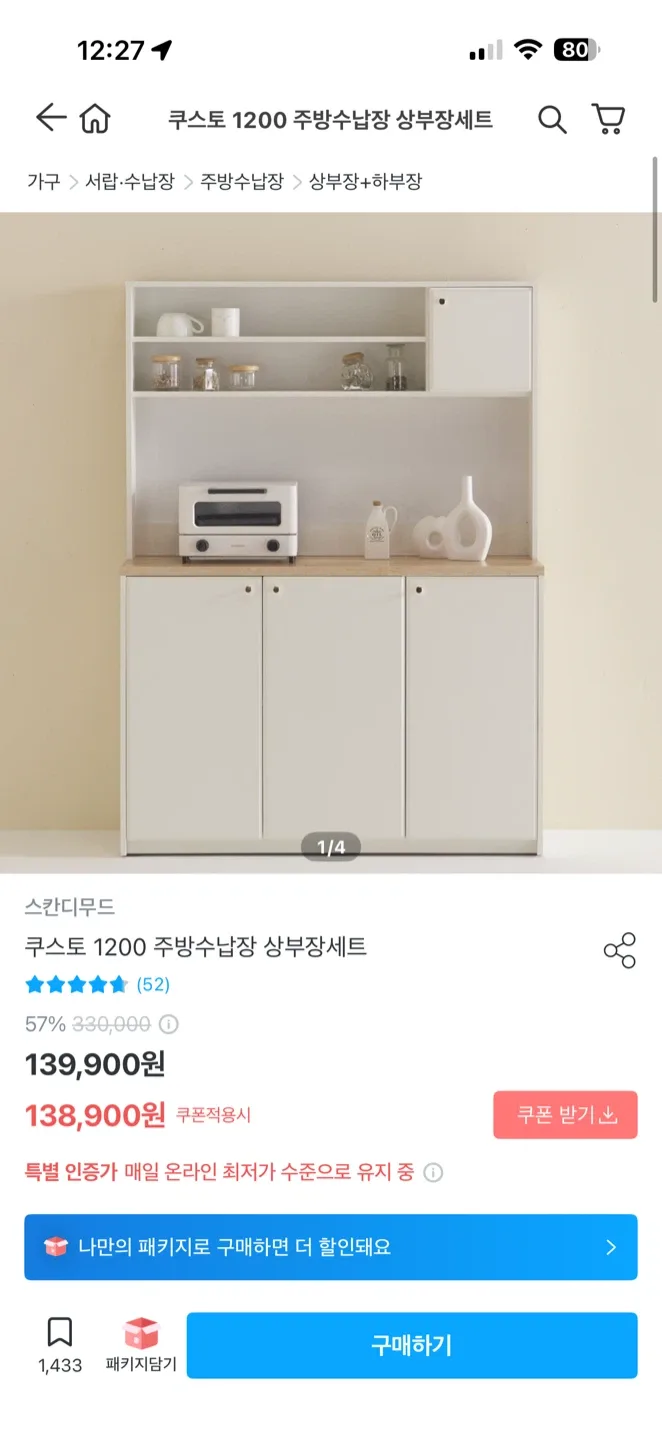Screen dimensions: 662x1440
Task: Open search with the magnifier icon
Action: [552, 120]
